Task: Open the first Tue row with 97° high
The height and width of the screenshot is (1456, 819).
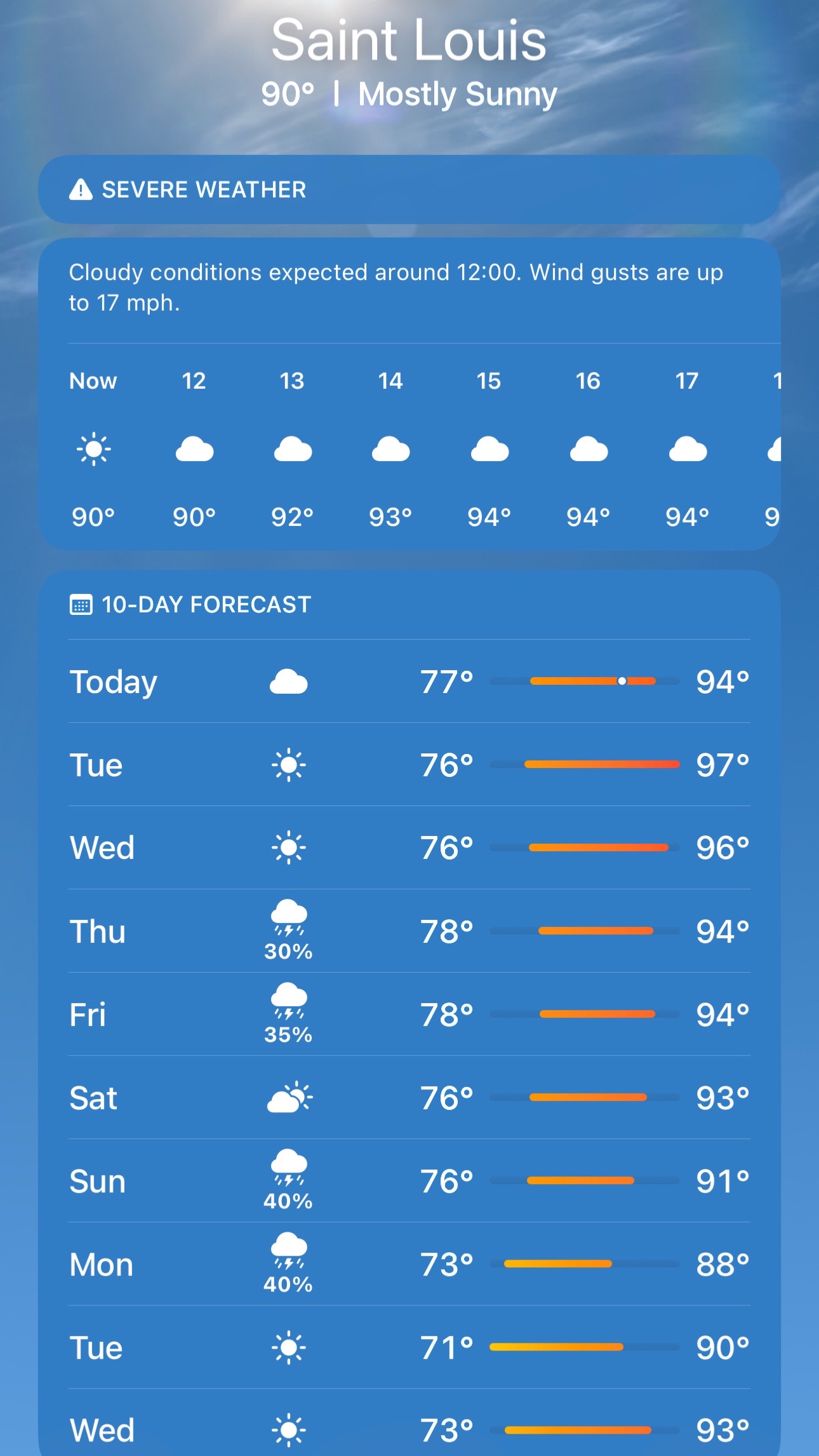Action: (x=409, y=765)
